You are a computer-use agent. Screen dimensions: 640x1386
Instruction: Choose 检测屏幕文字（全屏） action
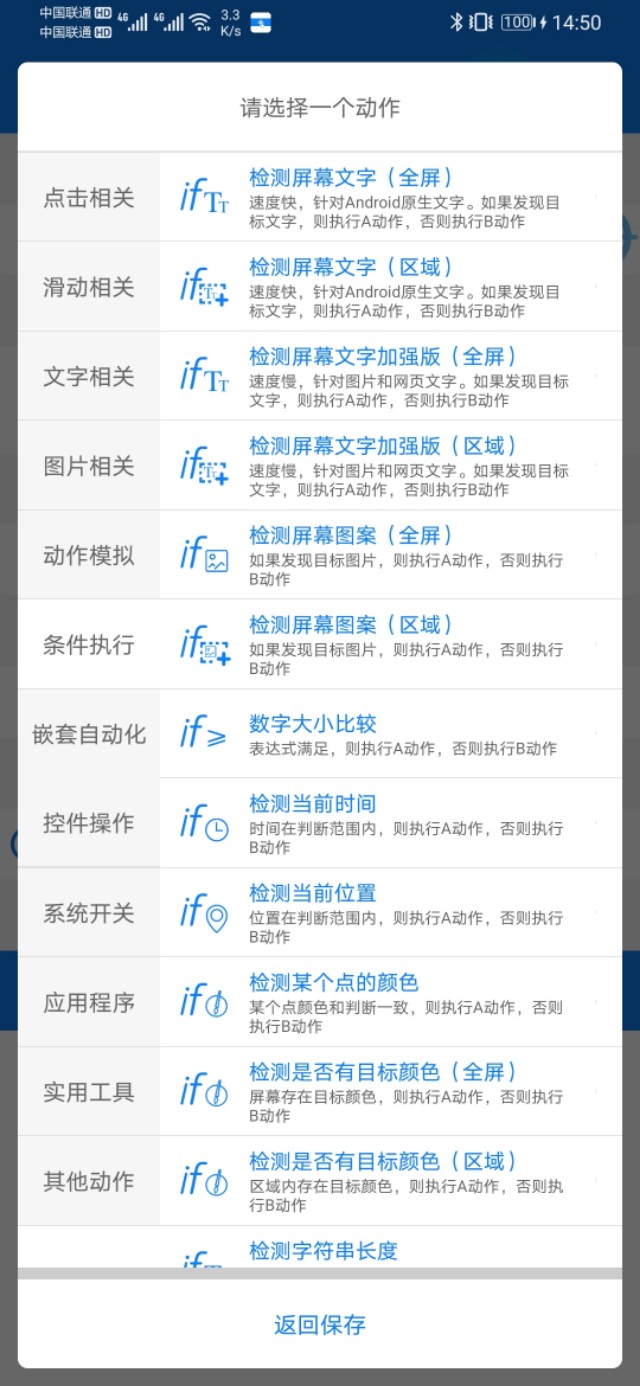(390, 198)
